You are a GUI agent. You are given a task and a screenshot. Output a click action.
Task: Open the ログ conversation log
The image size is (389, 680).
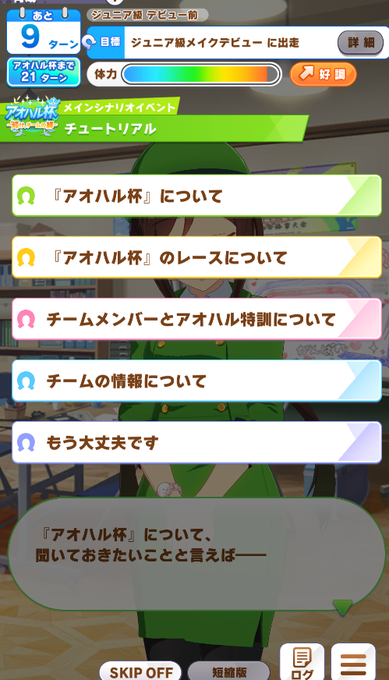pos(302,662)
